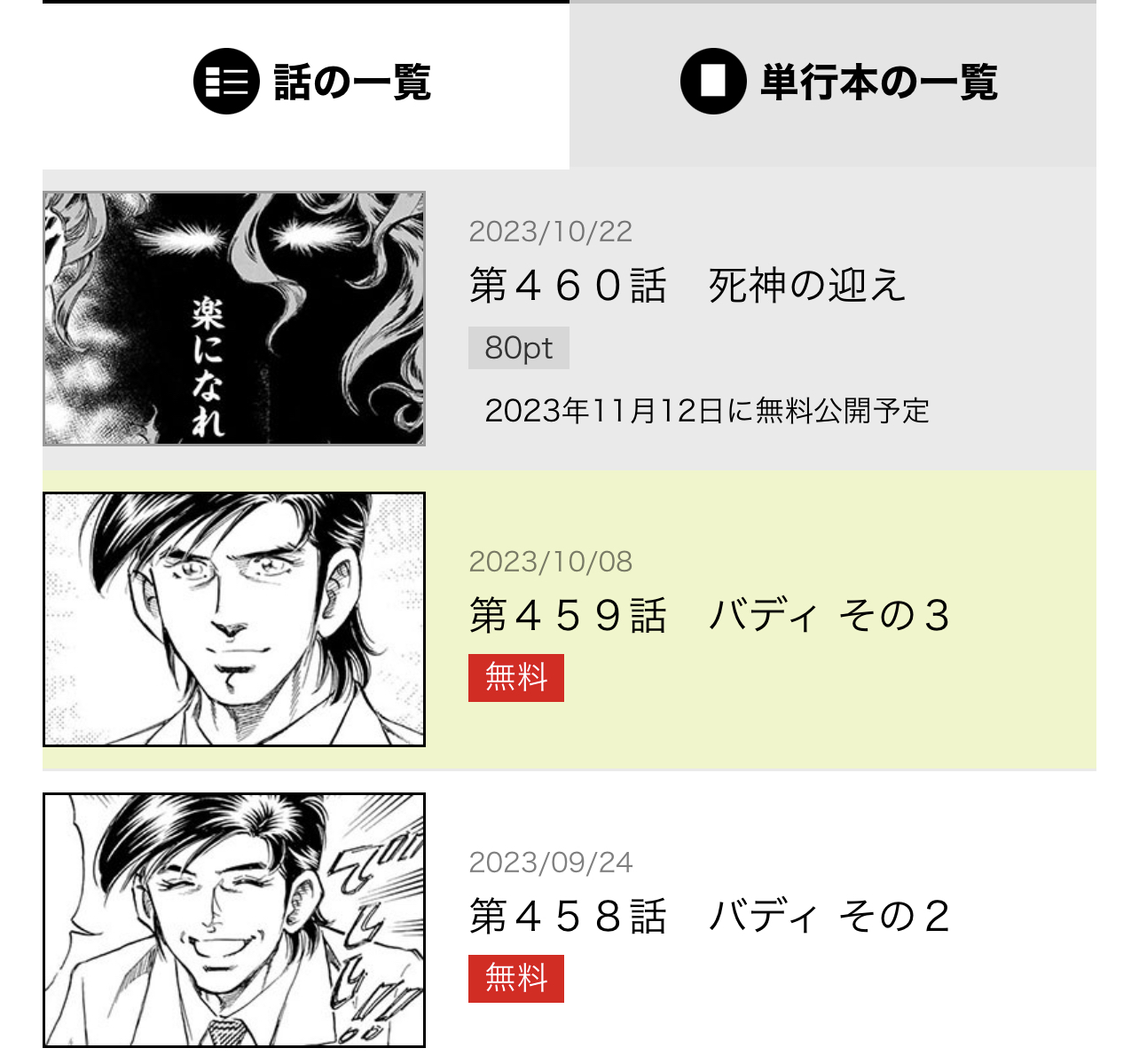Open episode 第458話 バディ その2

coord(708,916)
